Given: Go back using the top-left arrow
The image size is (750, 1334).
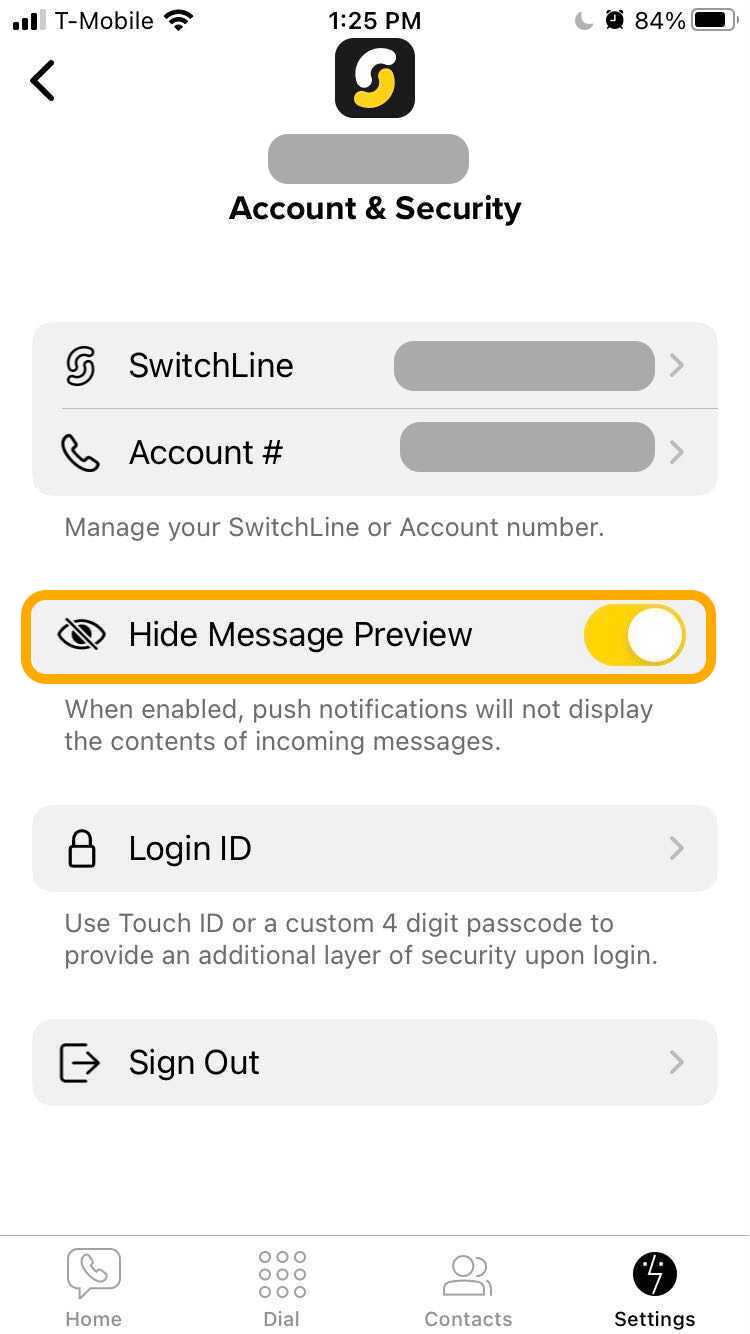Looking at the screenshot, I should [x=43, y=80].
